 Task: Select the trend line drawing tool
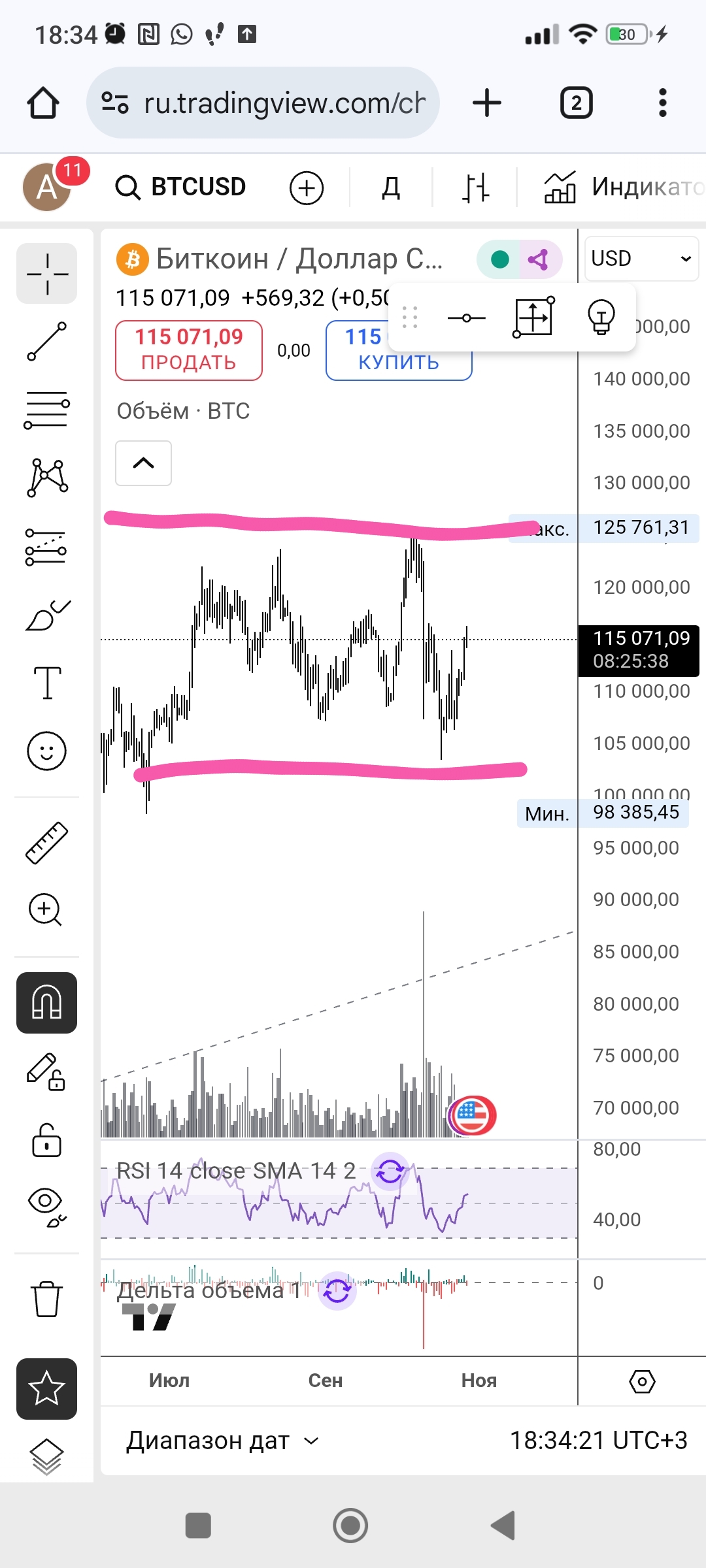(x=46, y=342)
